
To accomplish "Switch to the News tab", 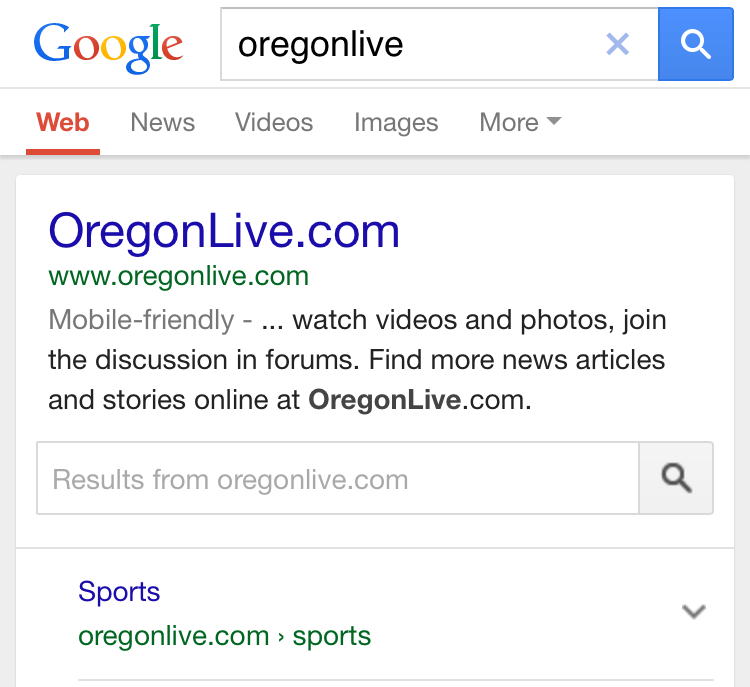I will pos(162,123).
